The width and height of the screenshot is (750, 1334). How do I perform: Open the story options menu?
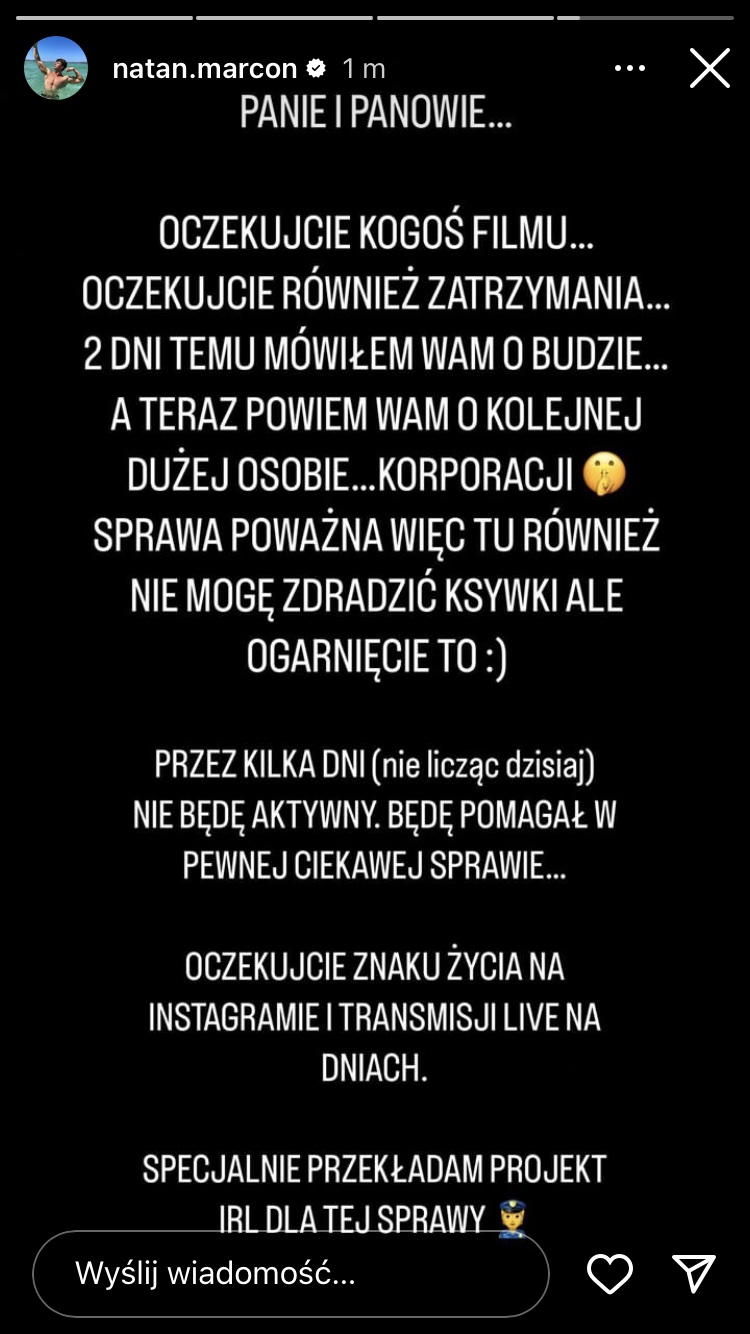click(x=629, y=68)
